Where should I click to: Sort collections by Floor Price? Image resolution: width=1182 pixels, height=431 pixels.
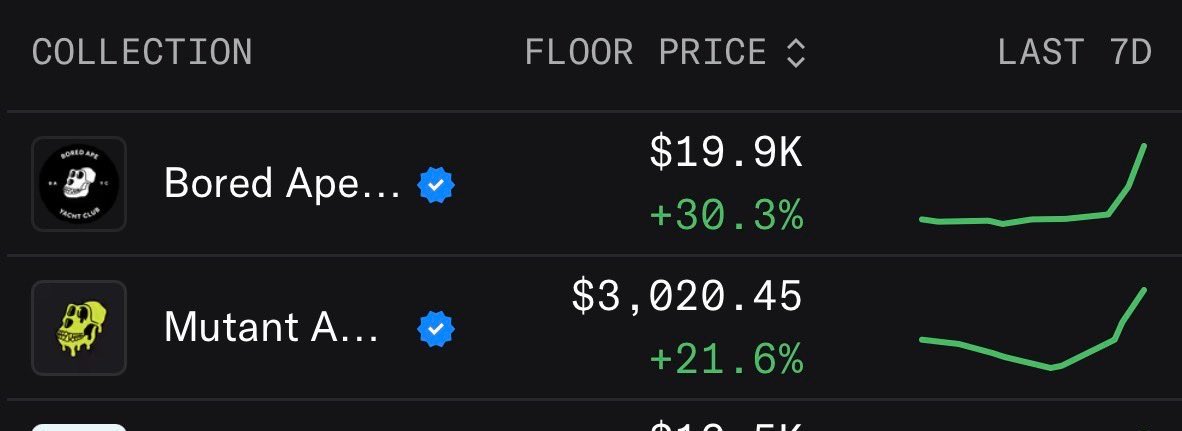pyautogui.click(x=665, y=53)
